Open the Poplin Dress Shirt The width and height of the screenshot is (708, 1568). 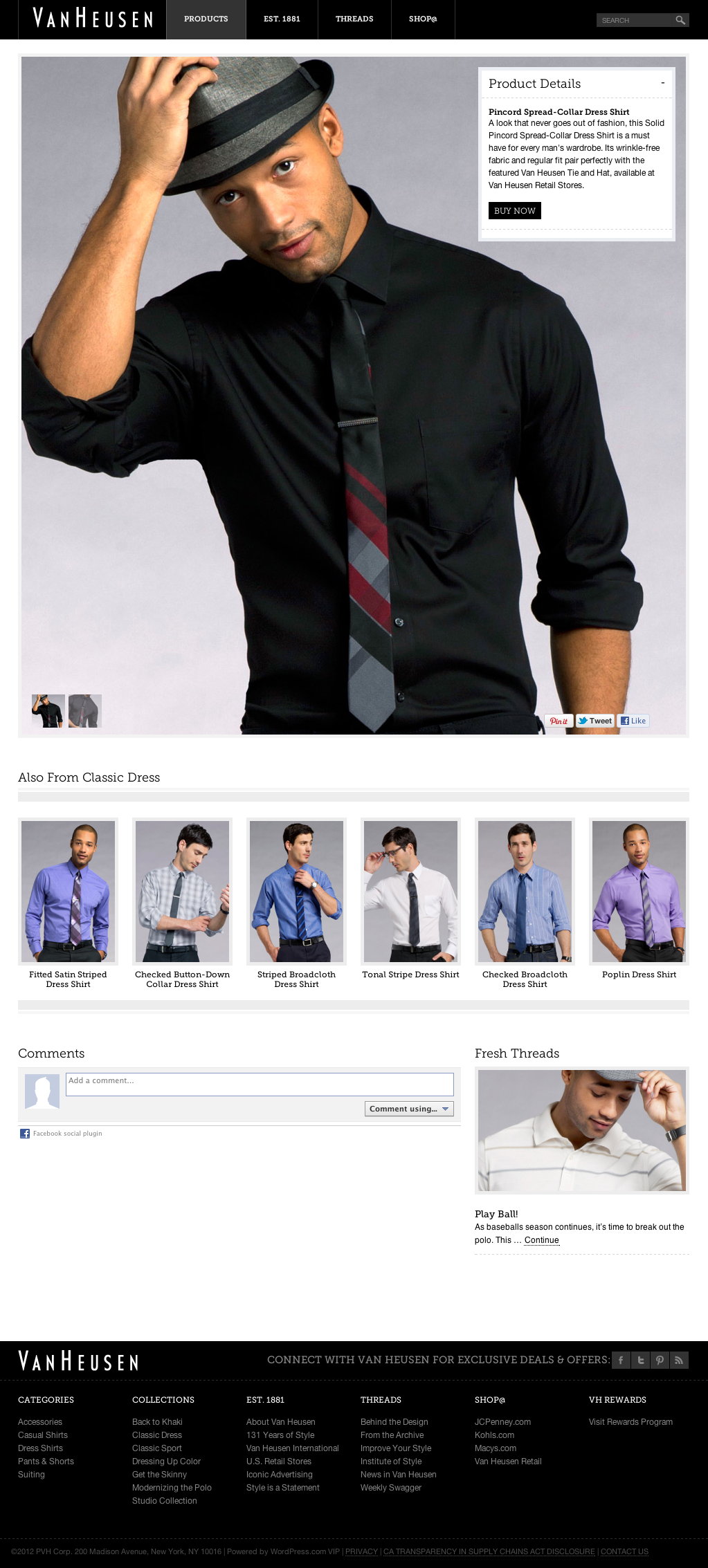639,891
